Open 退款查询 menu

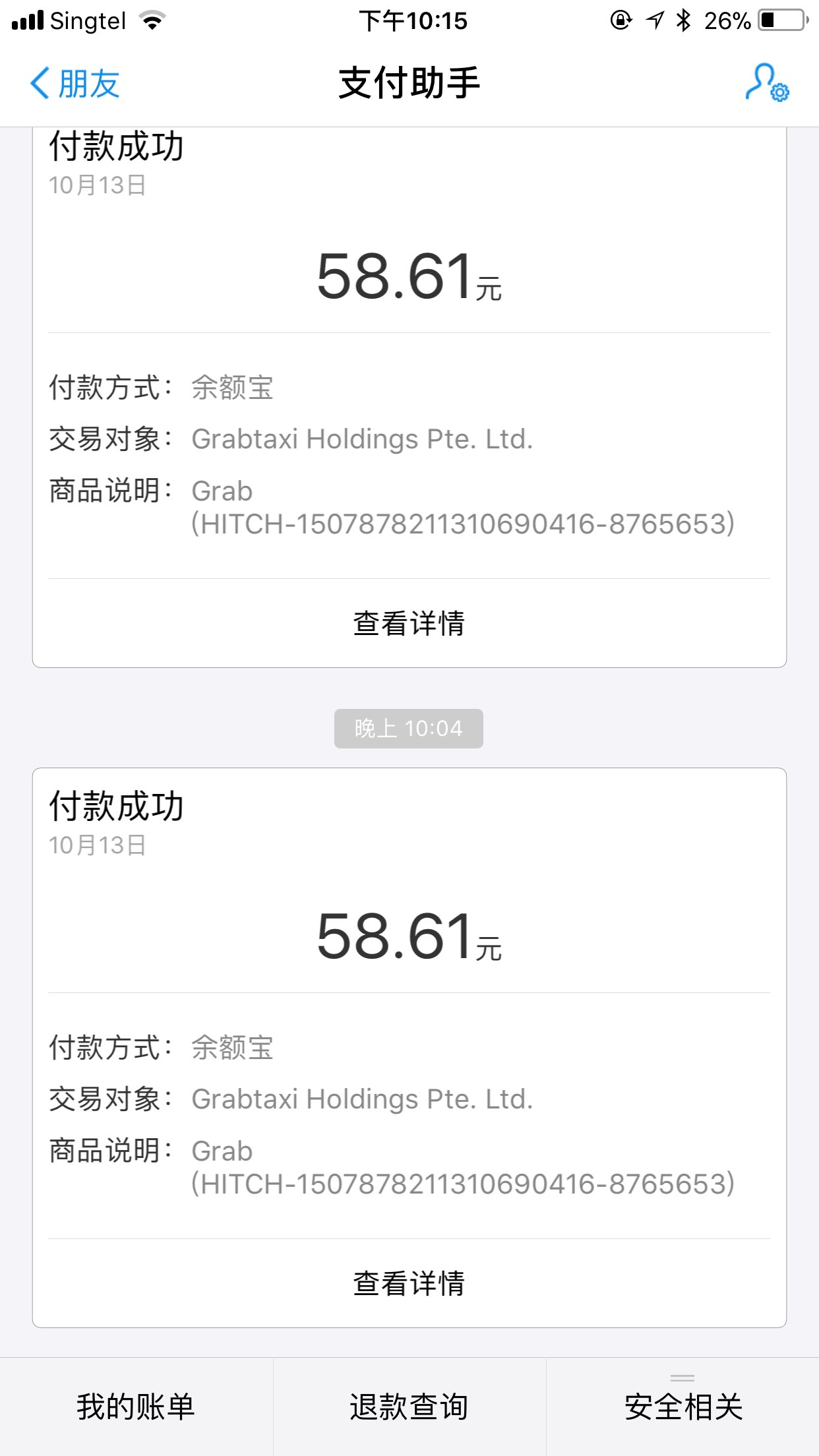(409, 1407)
